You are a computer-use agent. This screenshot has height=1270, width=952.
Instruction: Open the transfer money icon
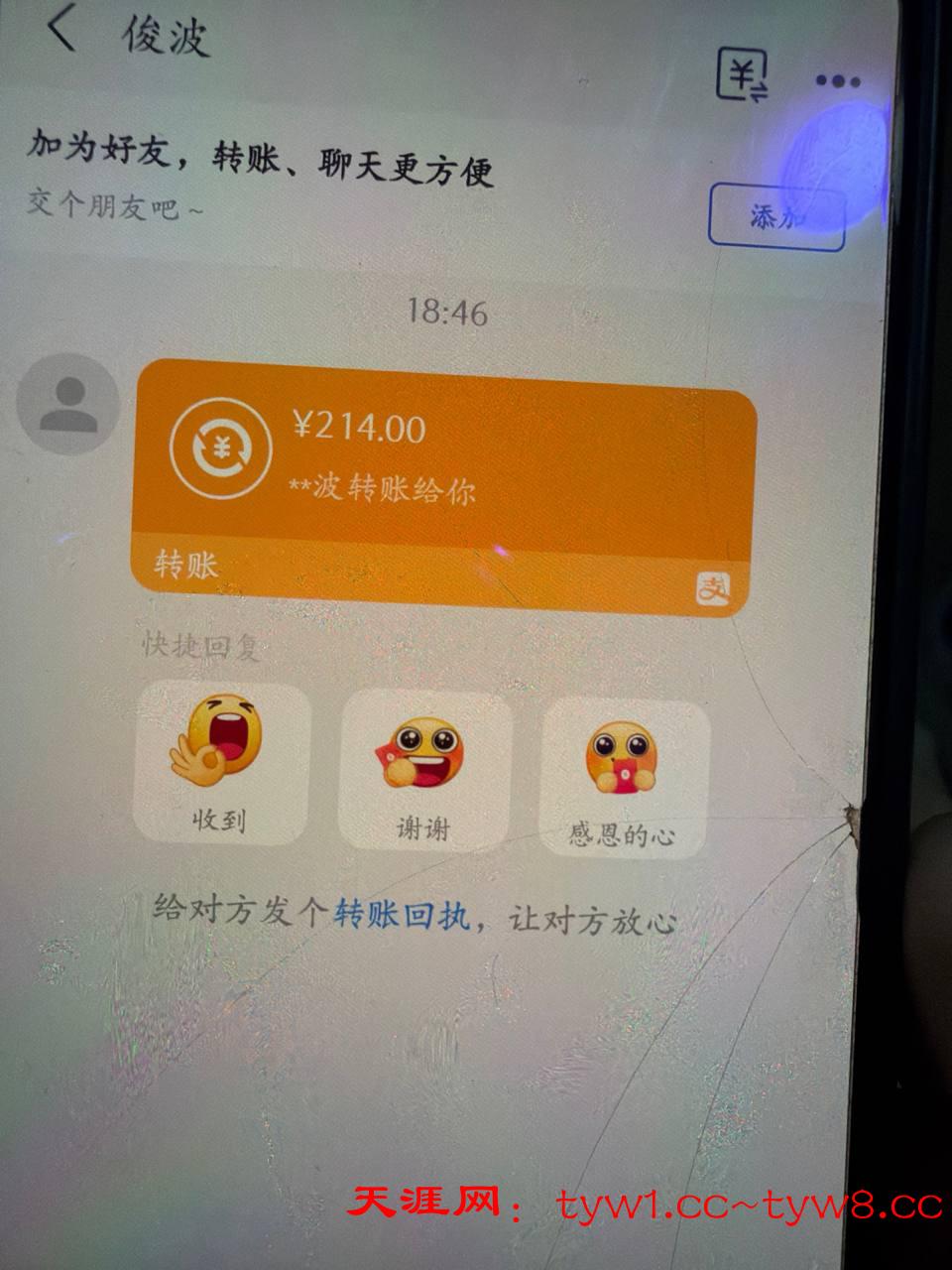tap(743, 76)
